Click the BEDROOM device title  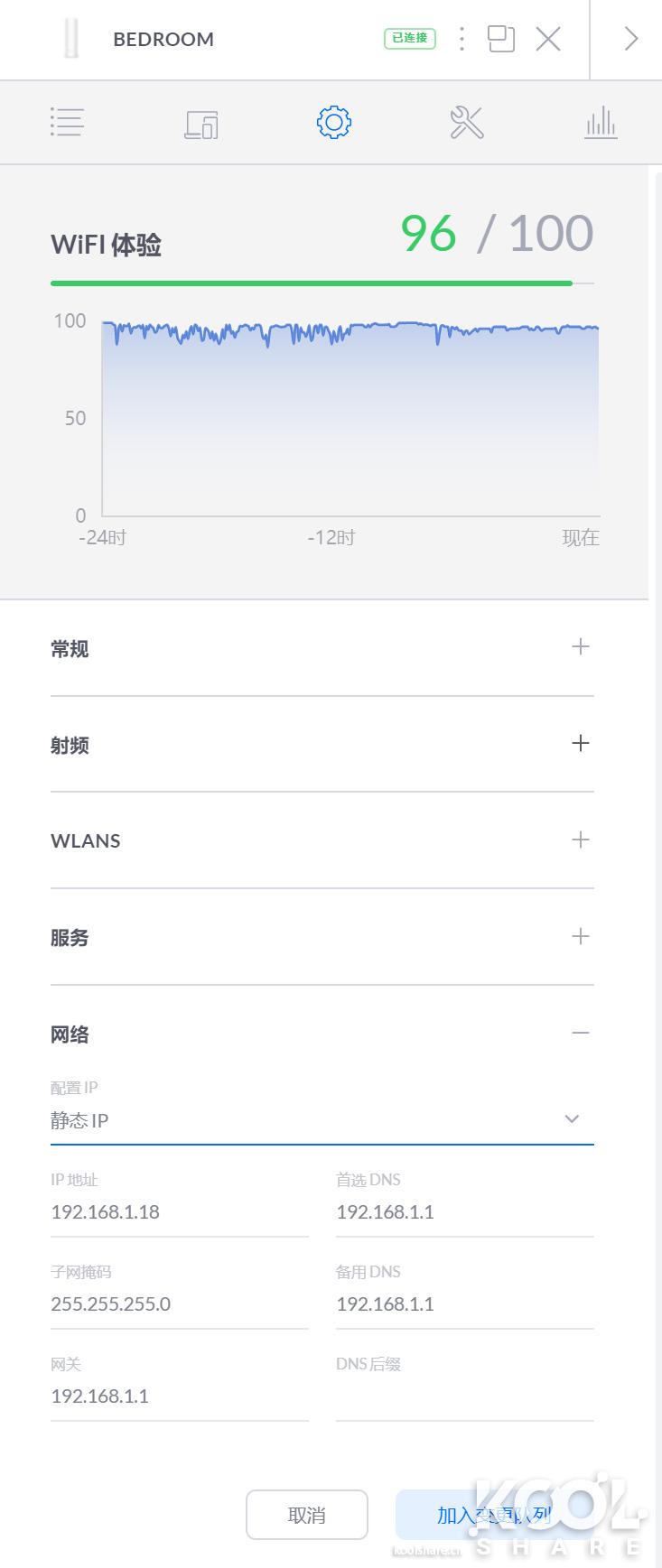point(163,39)
